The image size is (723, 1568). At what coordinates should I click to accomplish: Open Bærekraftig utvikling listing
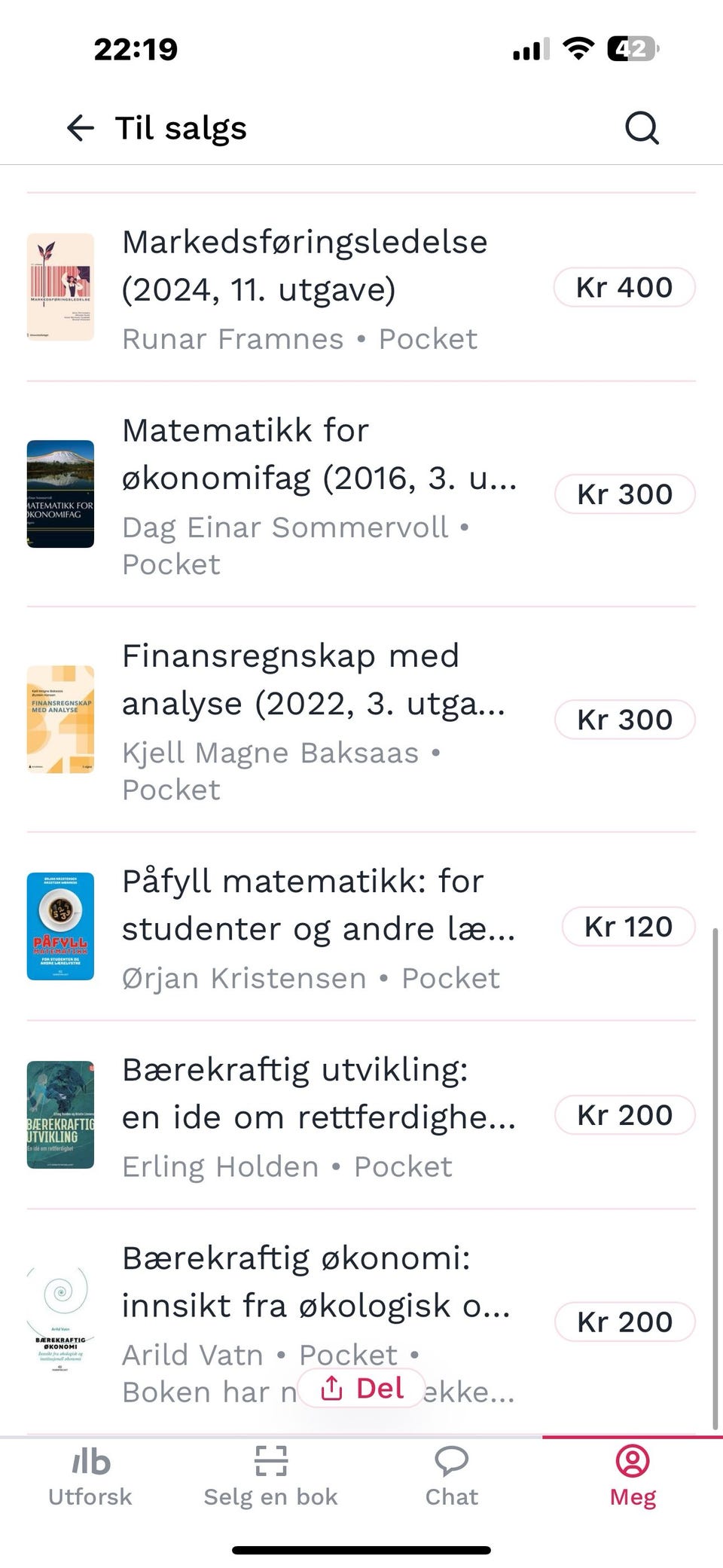coord(361,1115)
